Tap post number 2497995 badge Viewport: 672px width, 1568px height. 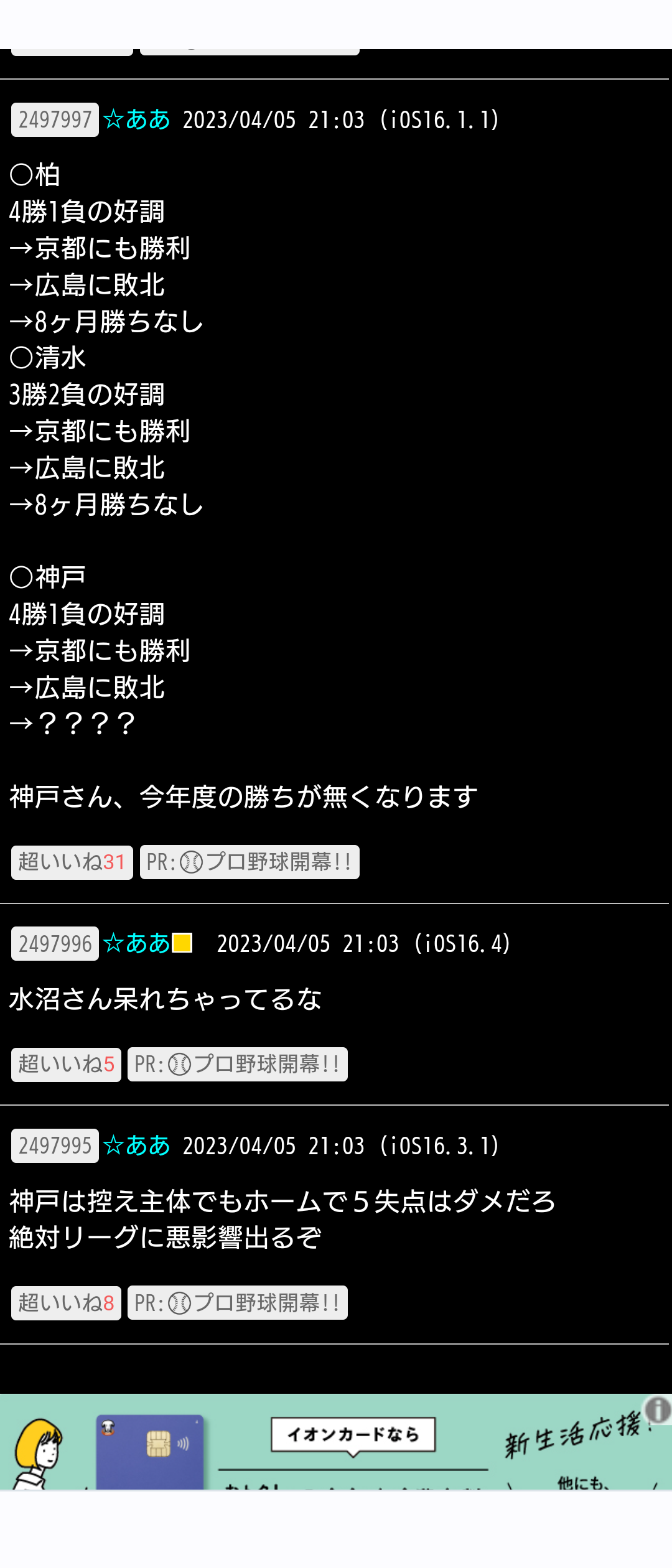tap(55, 1146)
